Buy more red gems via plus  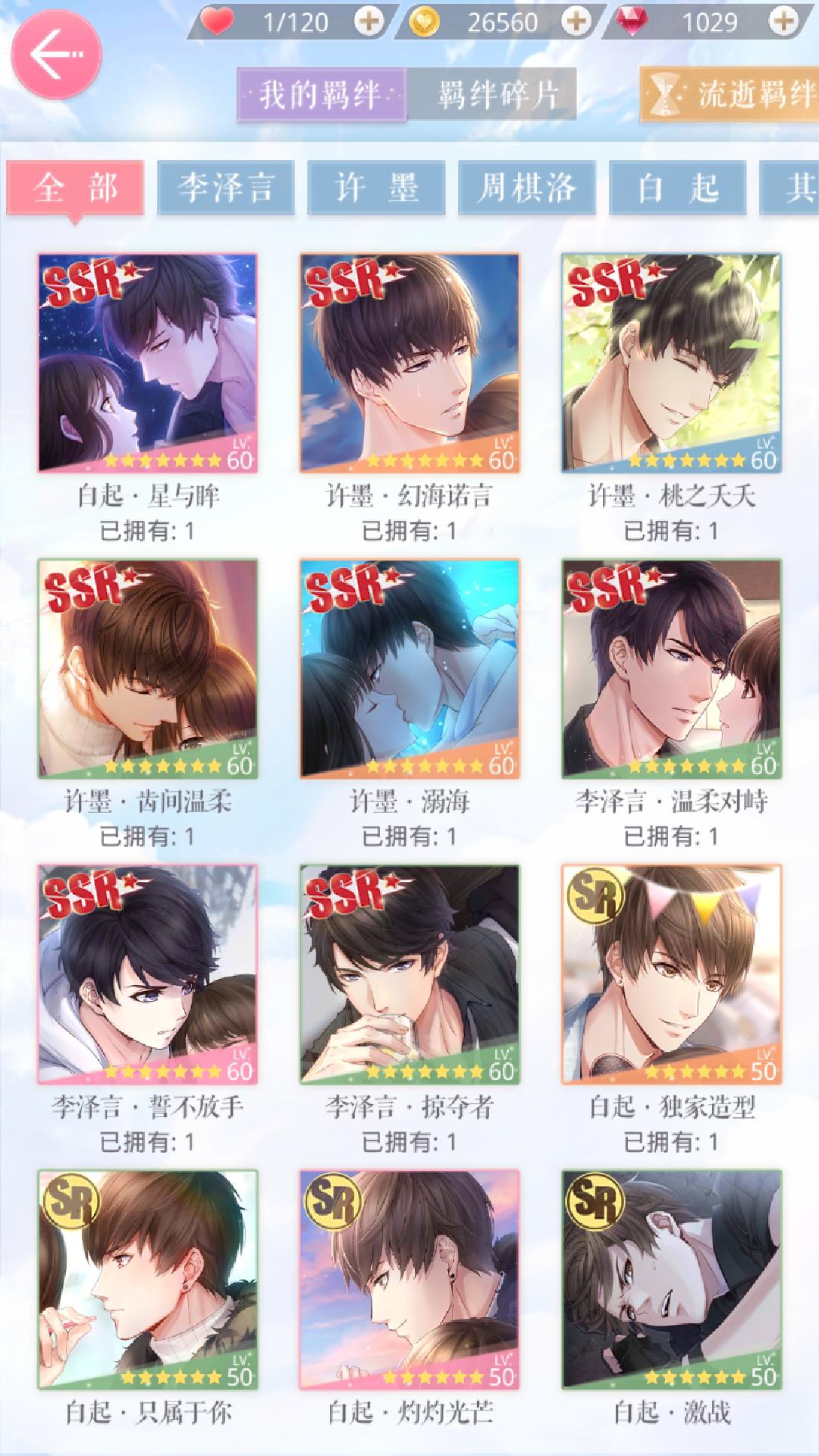[x=783, y=22]
